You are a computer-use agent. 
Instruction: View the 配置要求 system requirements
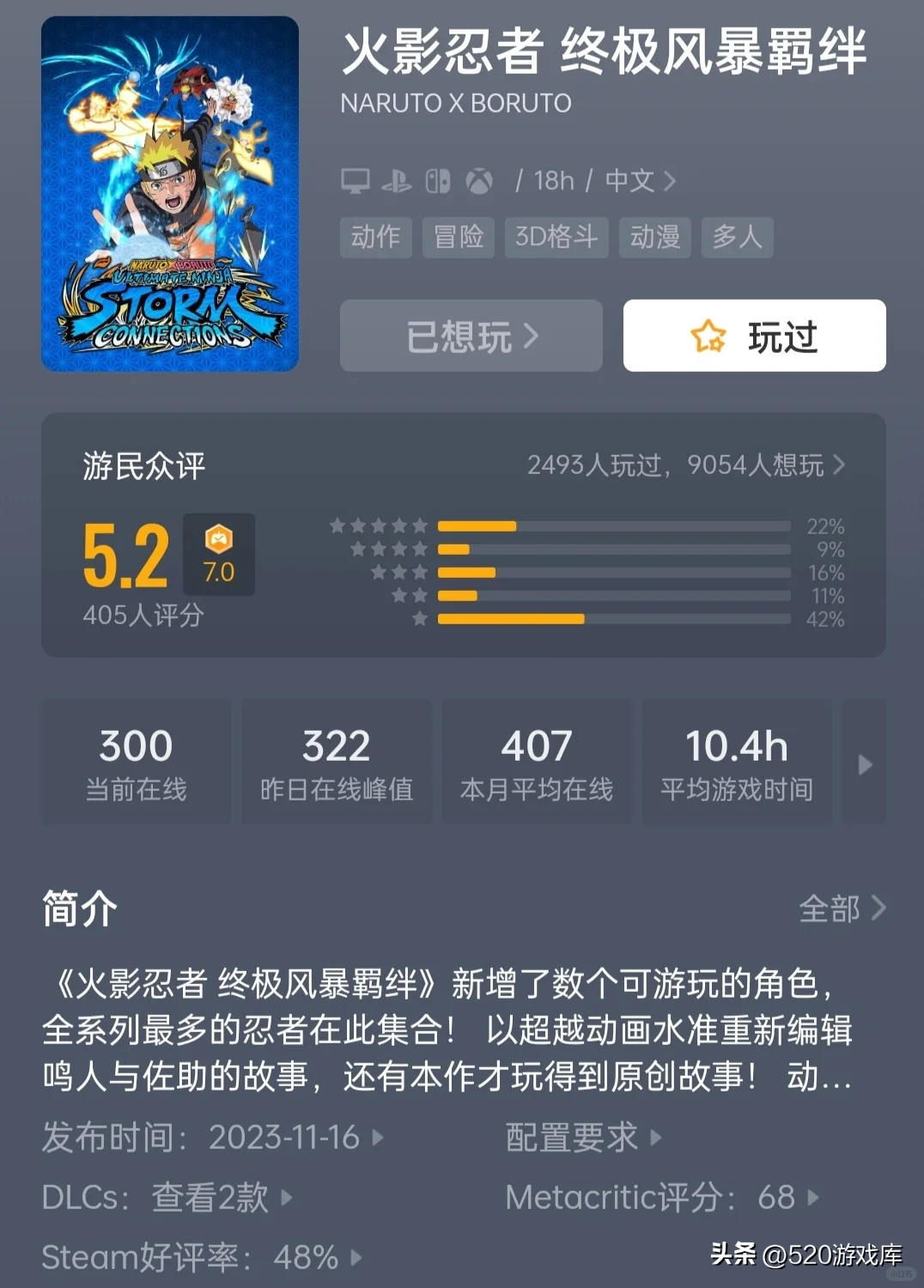(583, 1138)
